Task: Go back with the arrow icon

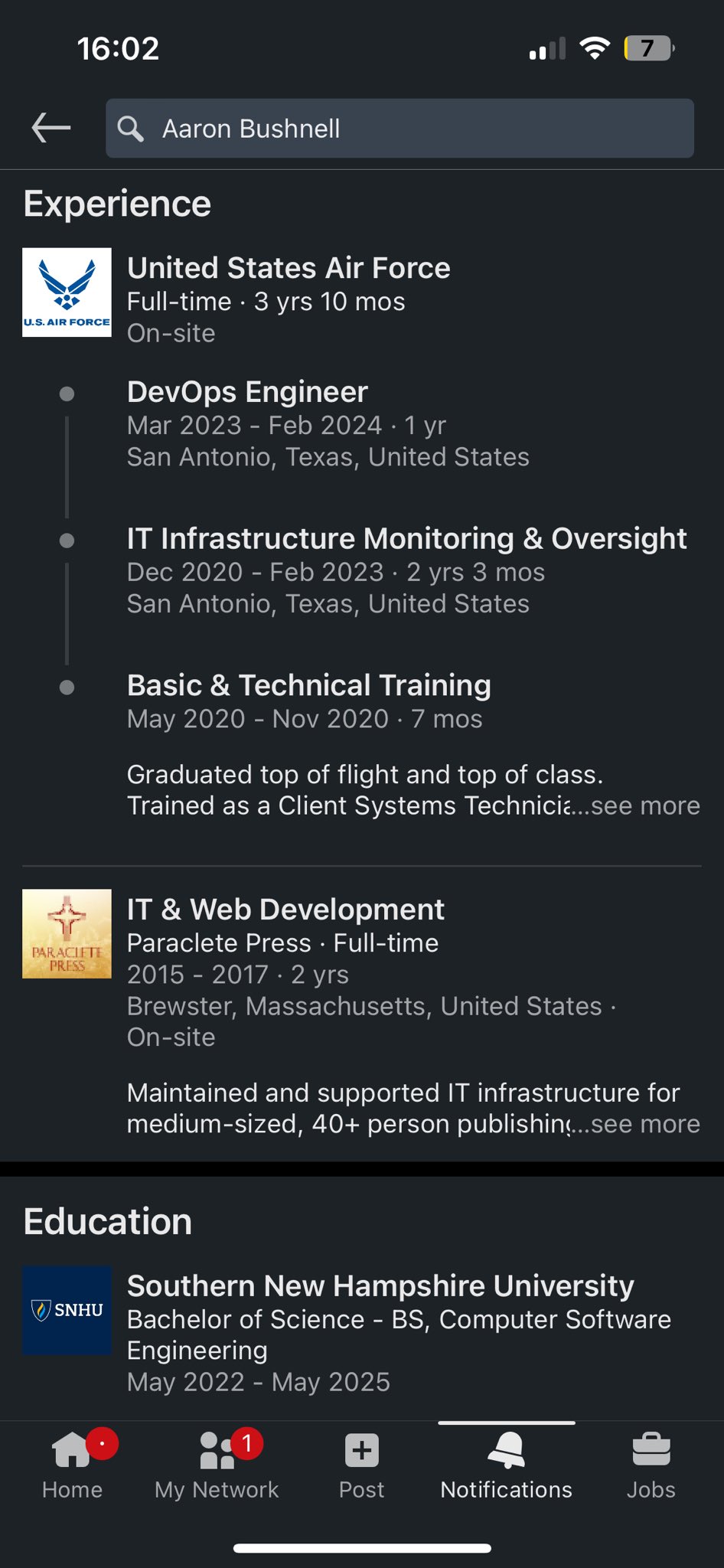Action: tap(51, 128)
